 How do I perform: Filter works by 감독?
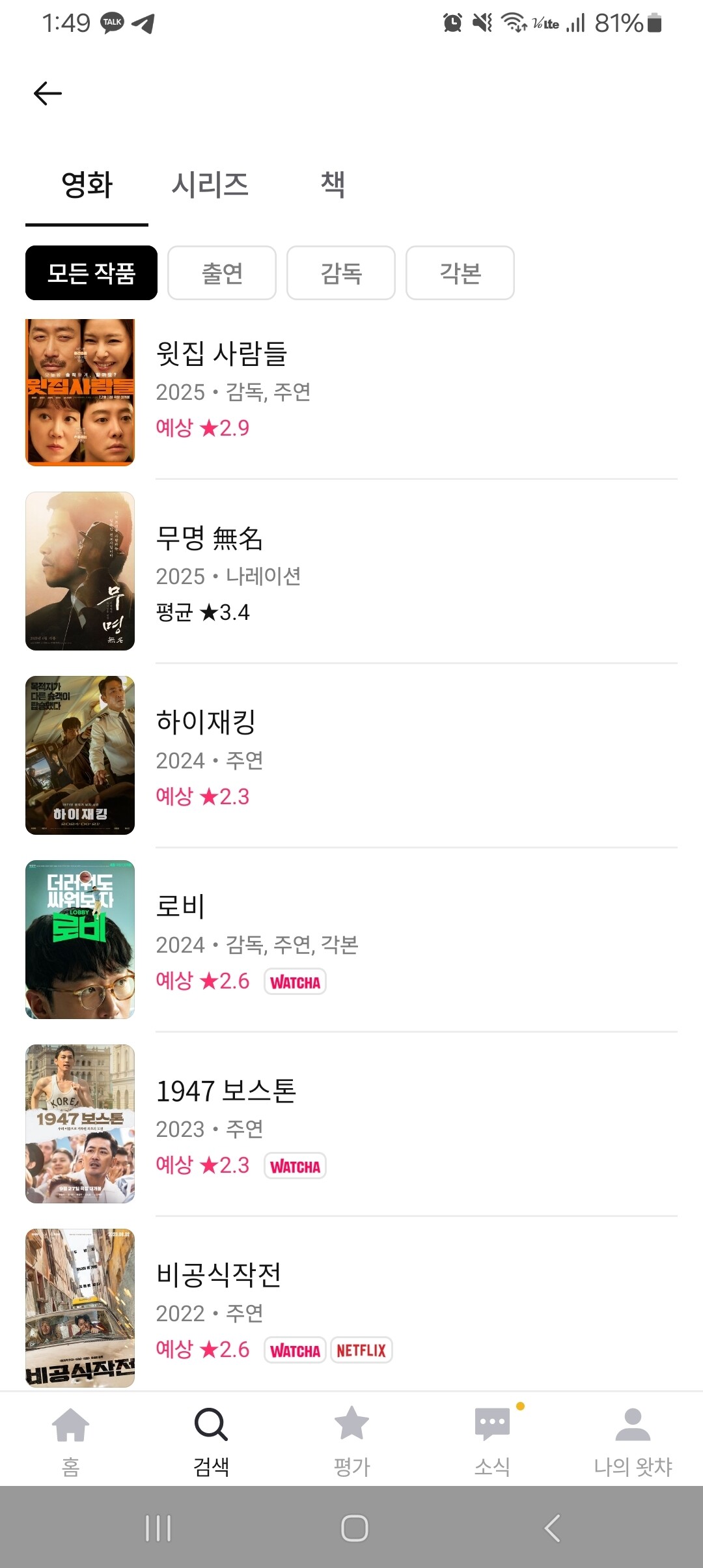tap(341, 273)
